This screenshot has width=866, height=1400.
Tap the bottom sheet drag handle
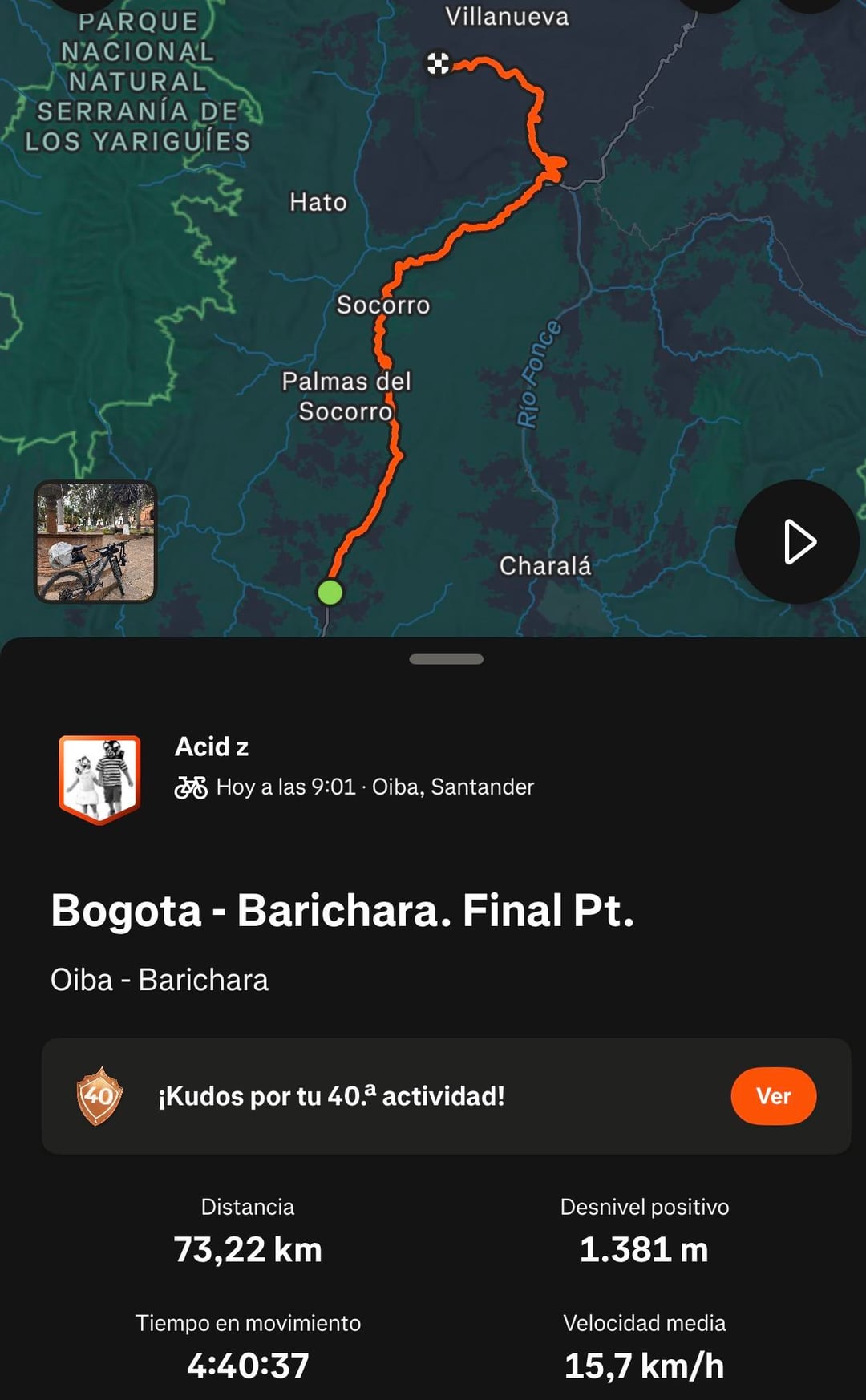446,659
